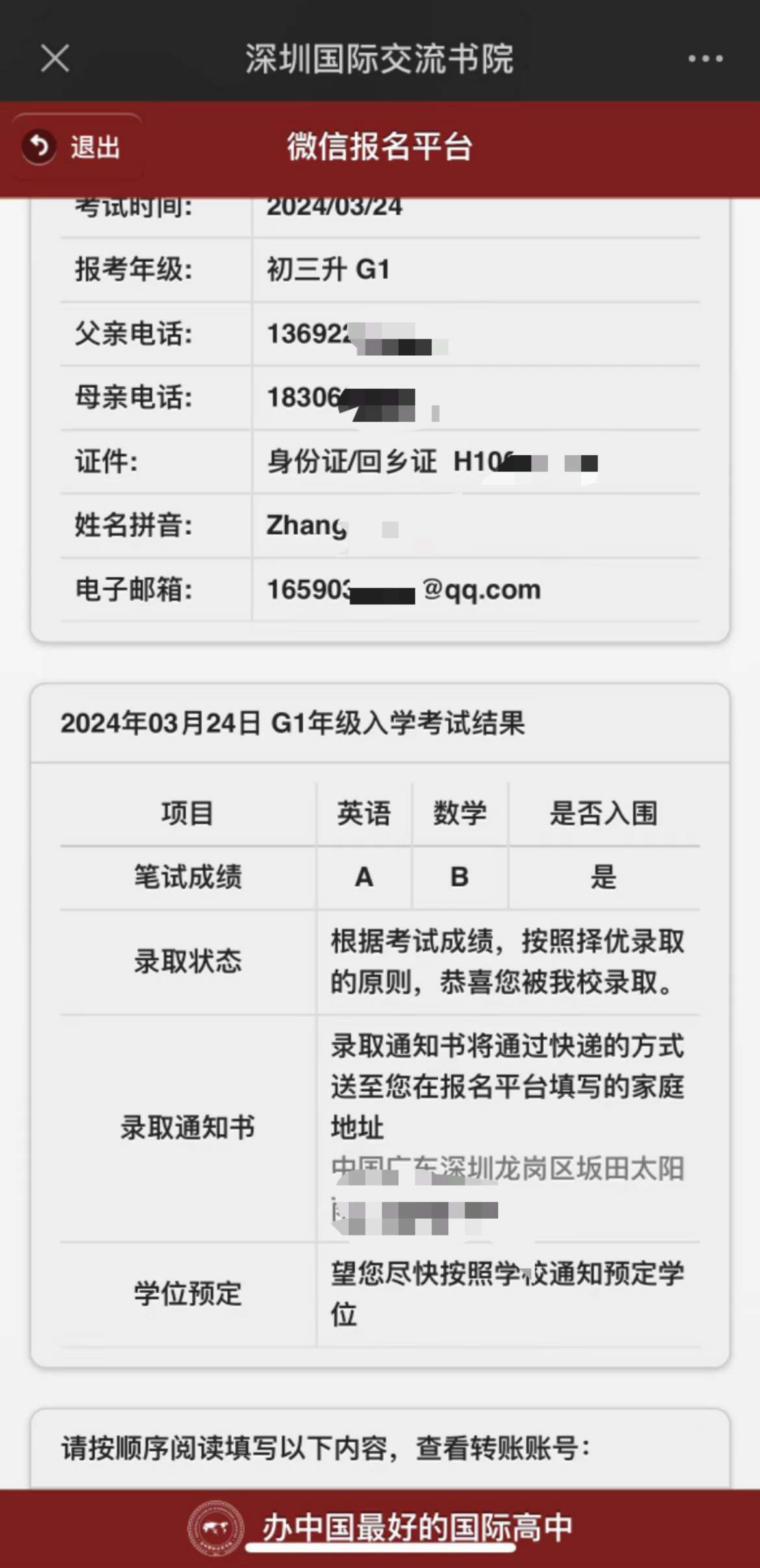Close the 深圳国际交流书院 webview page
Image resolution: width=760 pixels, height=1568 pixels.
point(55,58)
